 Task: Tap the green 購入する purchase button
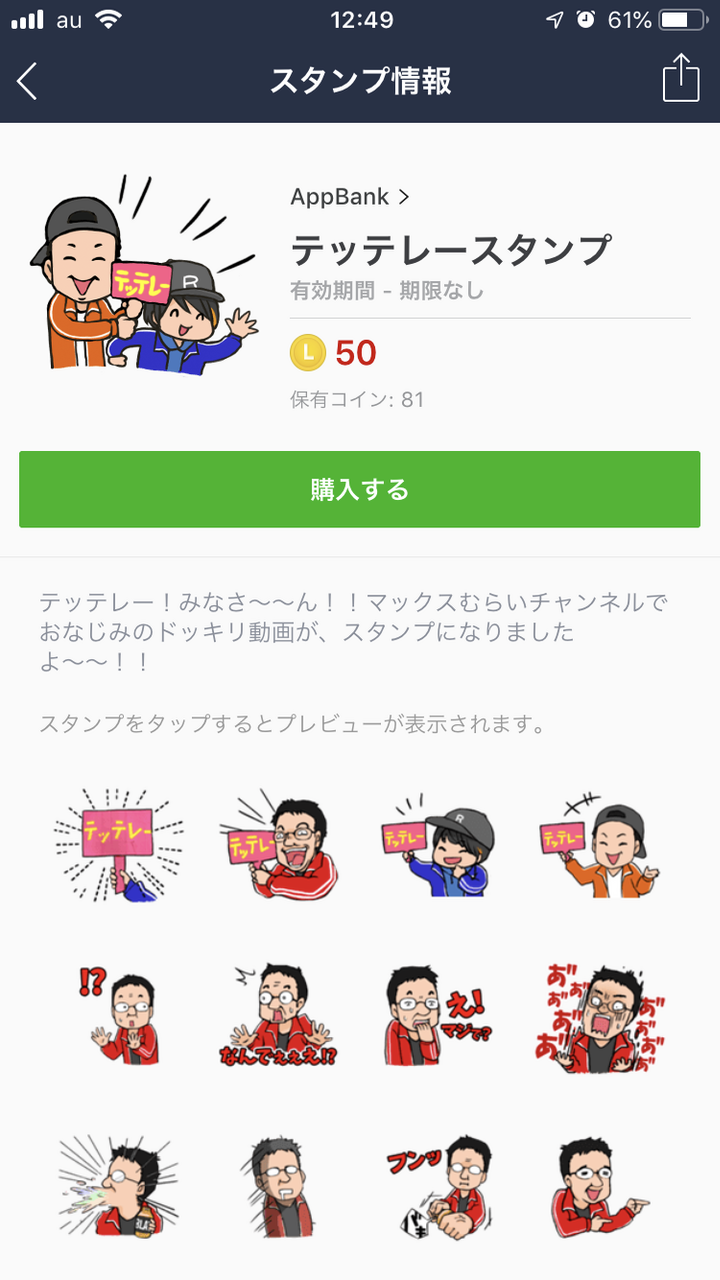(x=360, y=489)
